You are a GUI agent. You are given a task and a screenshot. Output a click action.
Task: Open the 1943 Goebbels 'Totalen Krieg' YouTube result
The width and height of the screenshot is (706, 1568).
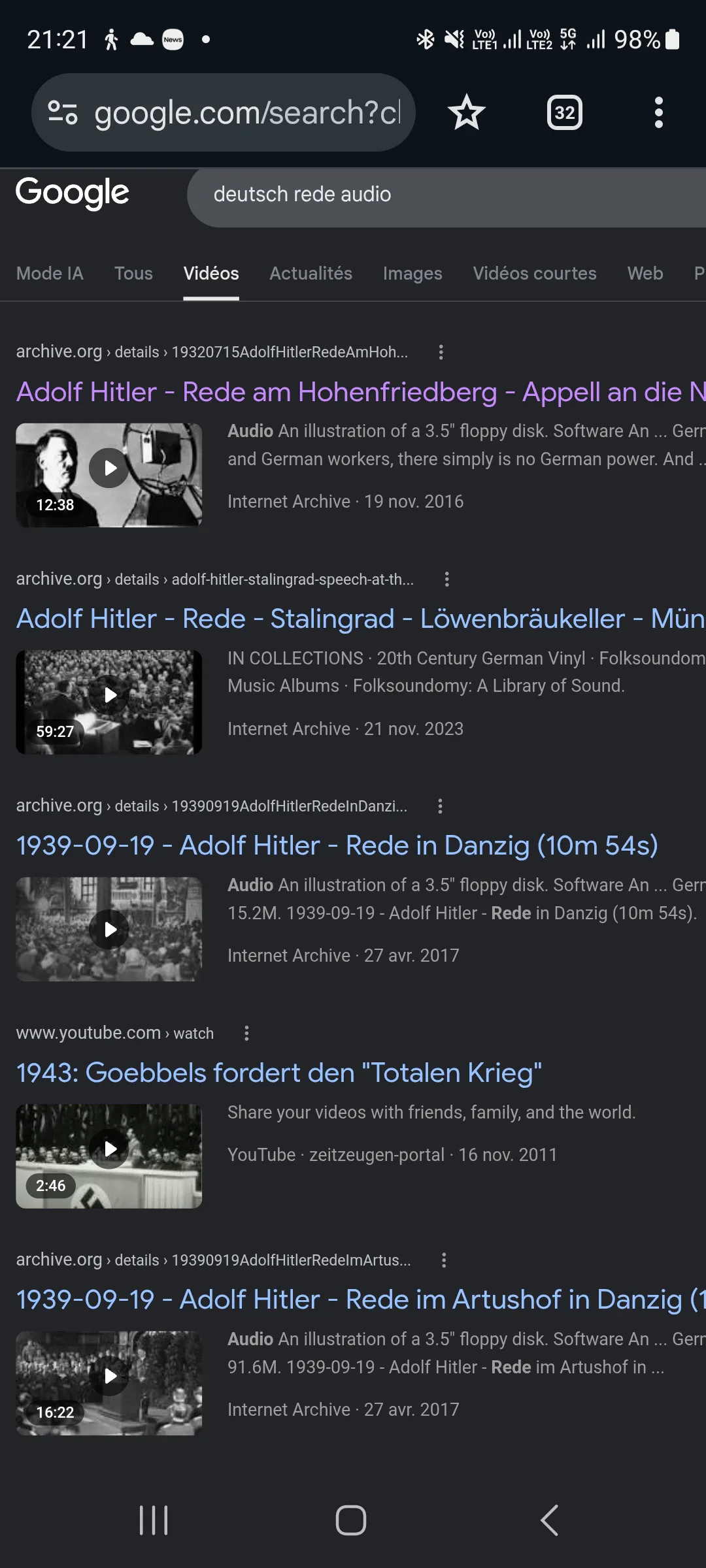pyautogui.click(x=279, y=1073)
